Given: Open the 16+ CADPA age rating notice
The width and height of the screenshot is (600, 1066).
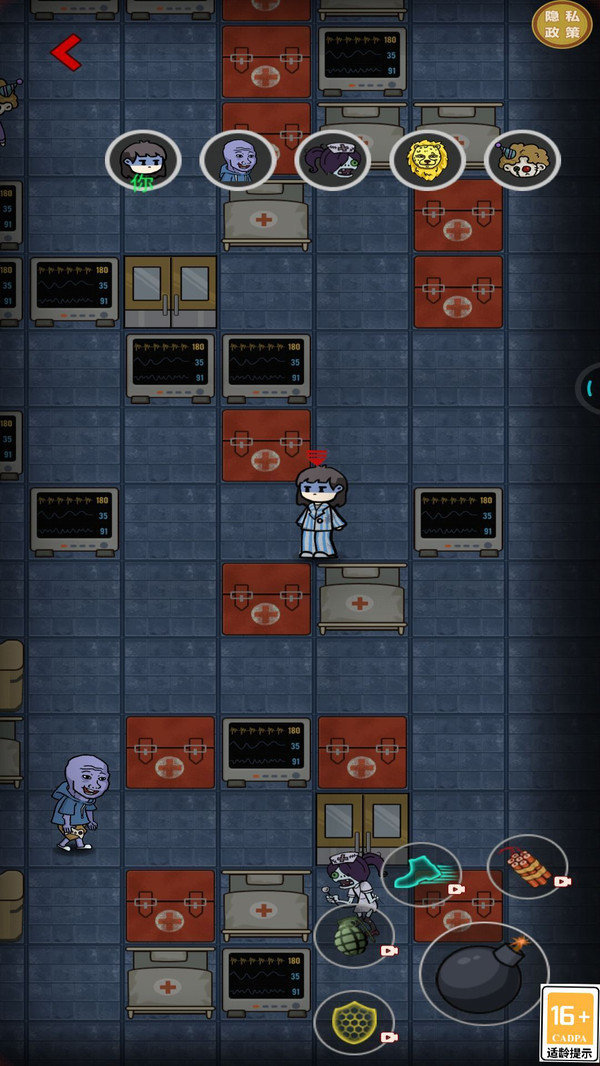Looking at the screenshot, I should point(570,1023).
